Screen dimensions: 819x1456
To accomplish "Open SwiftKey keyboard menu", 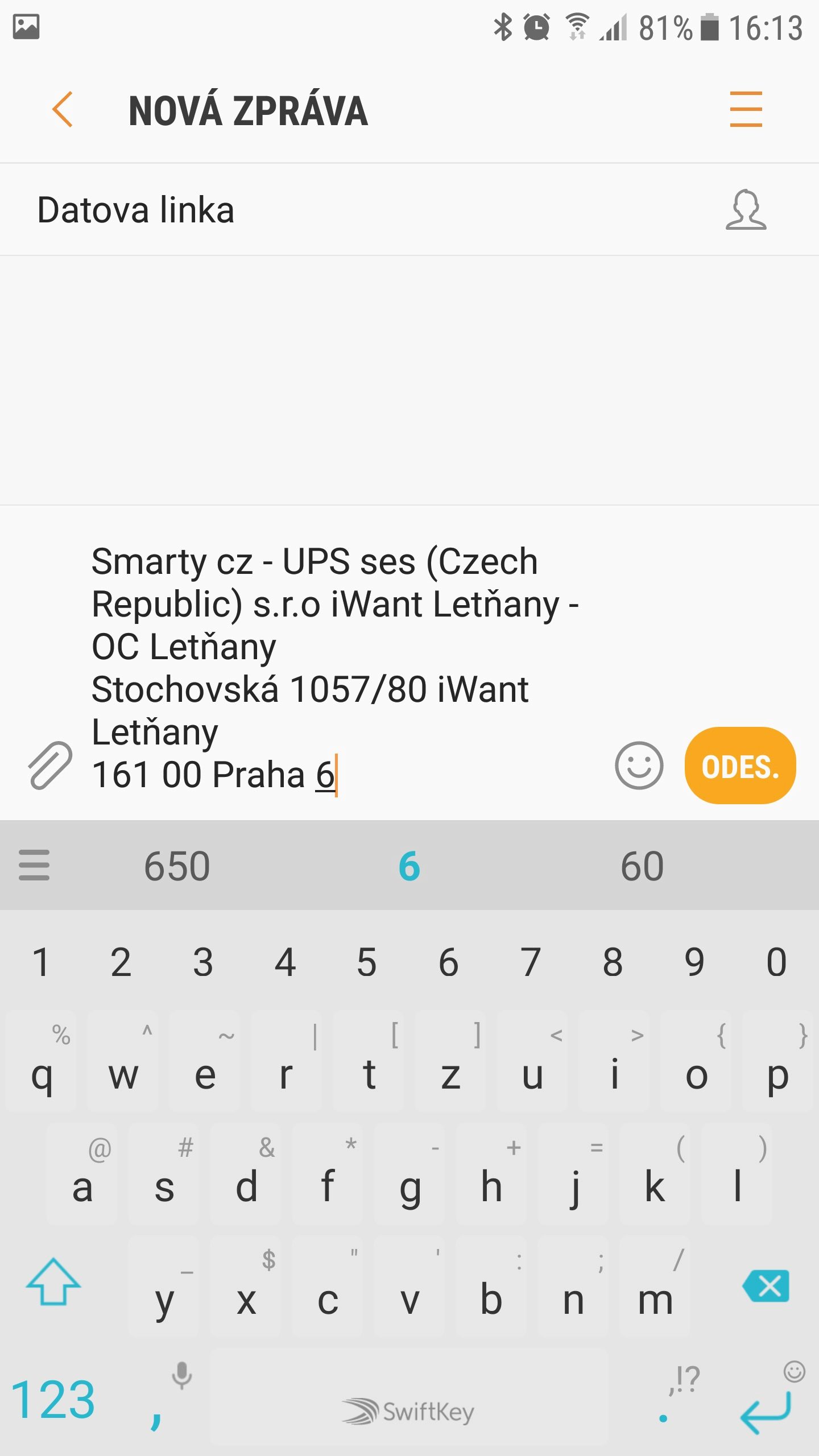I will (34, 865).
